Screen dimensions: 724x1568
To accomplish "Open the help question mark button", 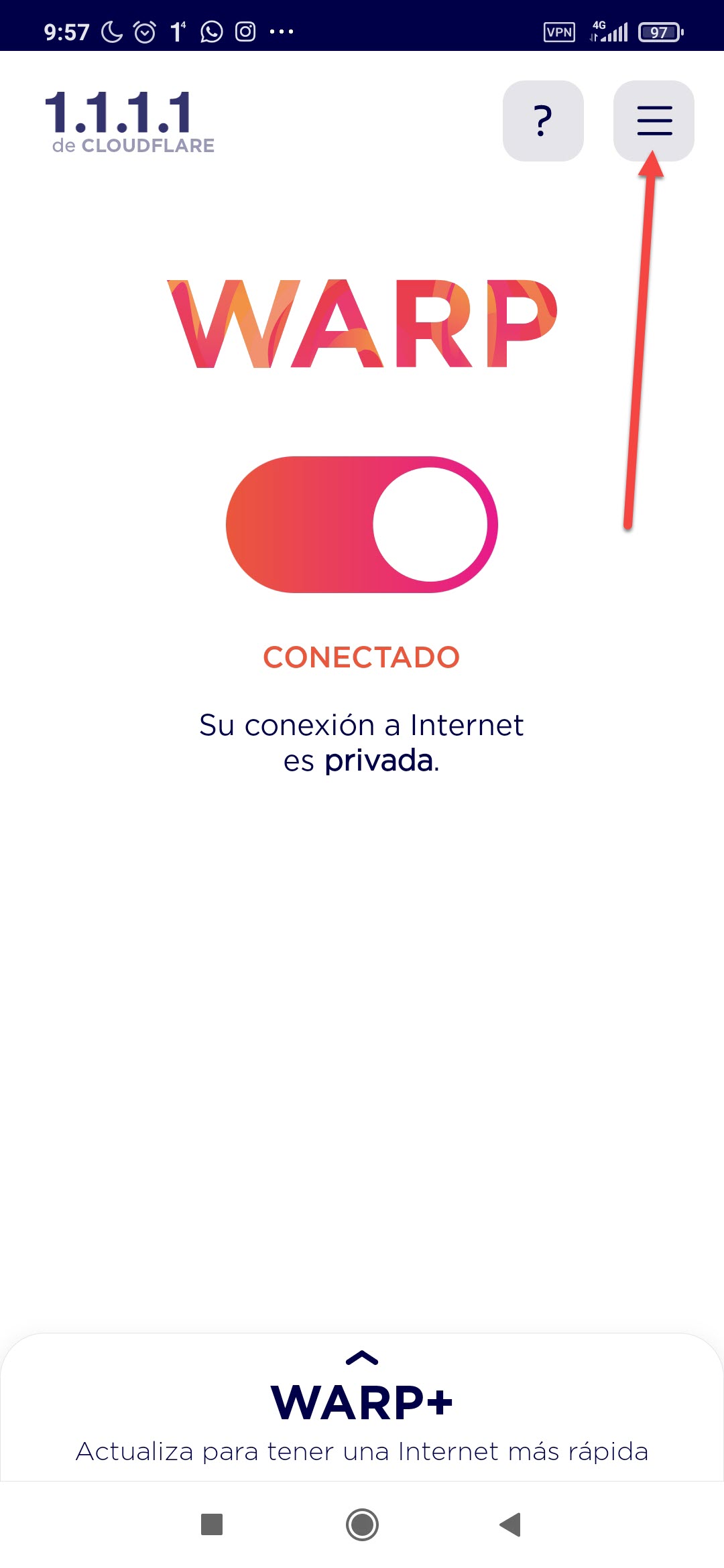I will click(543, 121).
